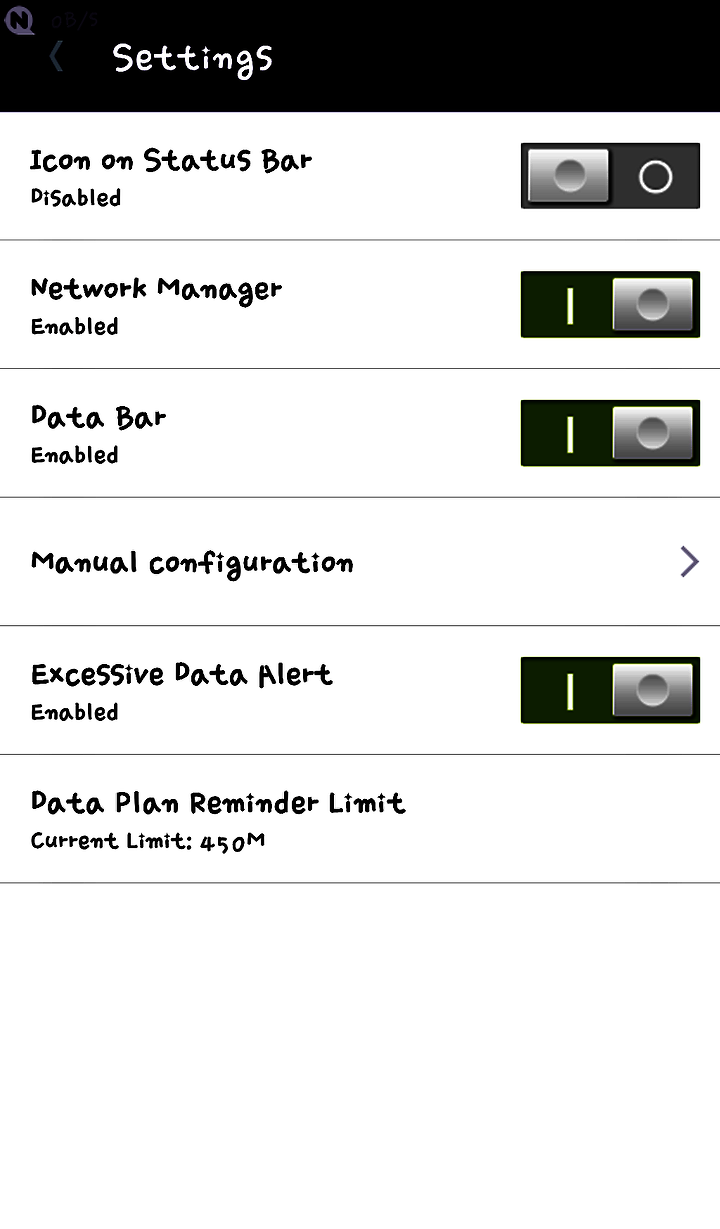This screenshot has height=1229, width=720.
Task: Open Data Plan Reminder Limit
Action: coord(360,819)
